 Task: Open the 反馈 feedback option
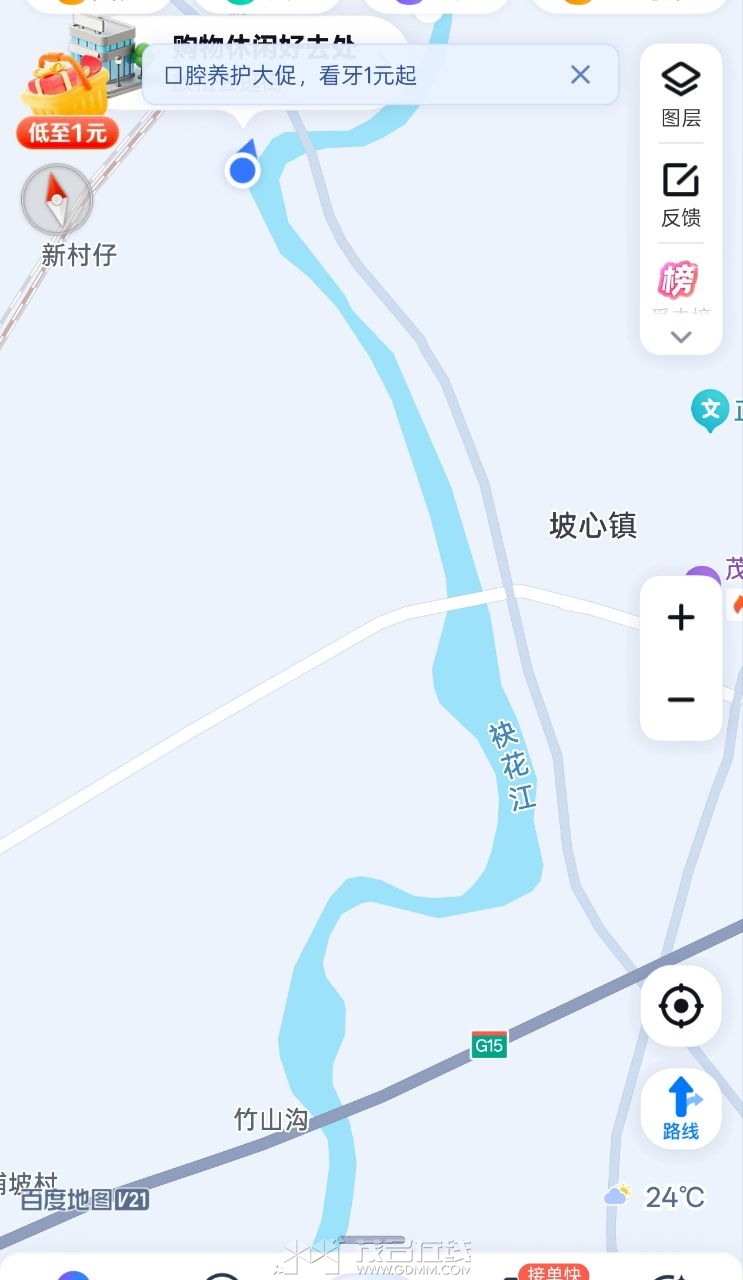pyautogui.click(x=681, y=195)
